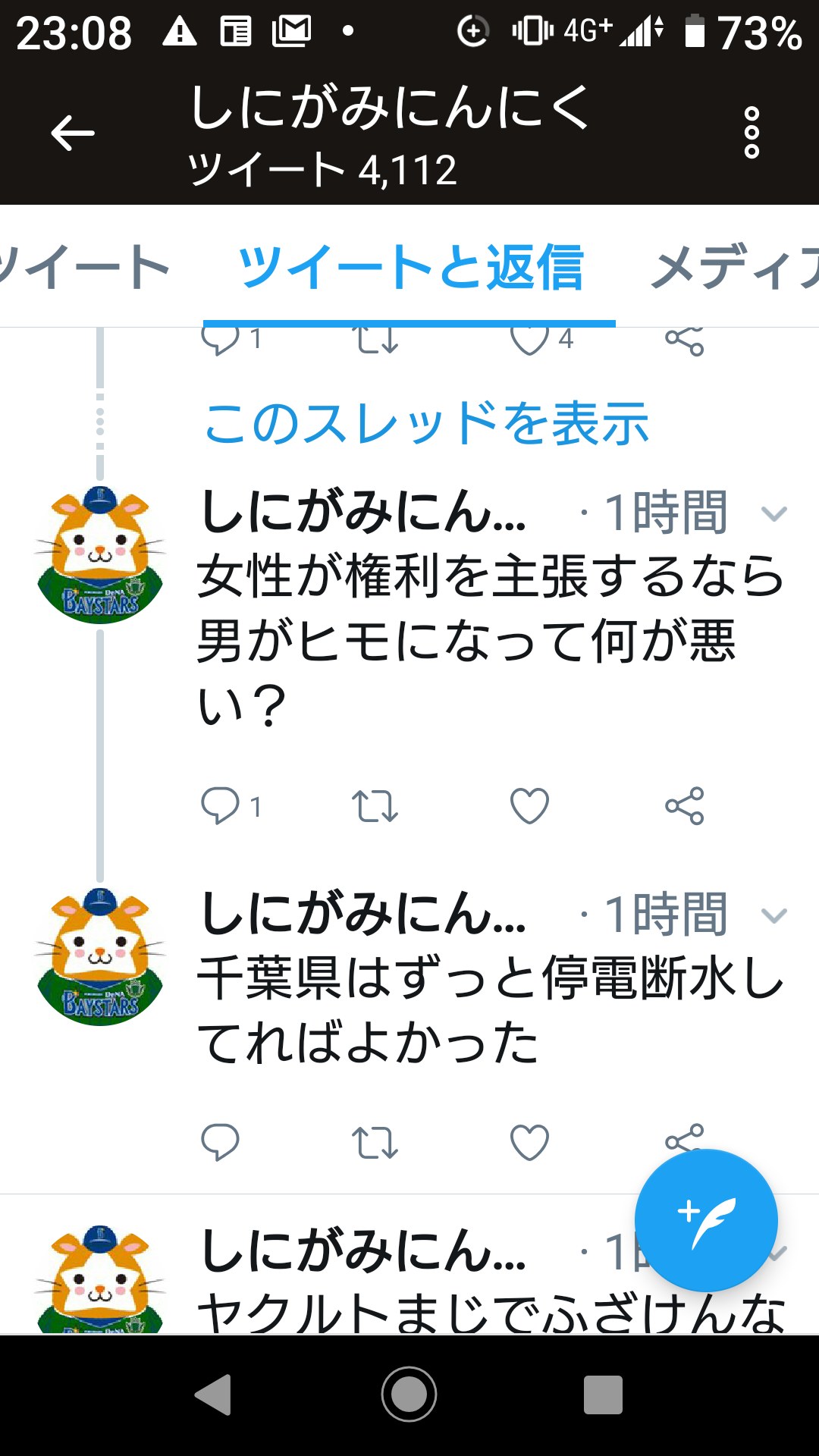819x1456 pixels.
Task: Tap the system home button
Action: 409,1394
